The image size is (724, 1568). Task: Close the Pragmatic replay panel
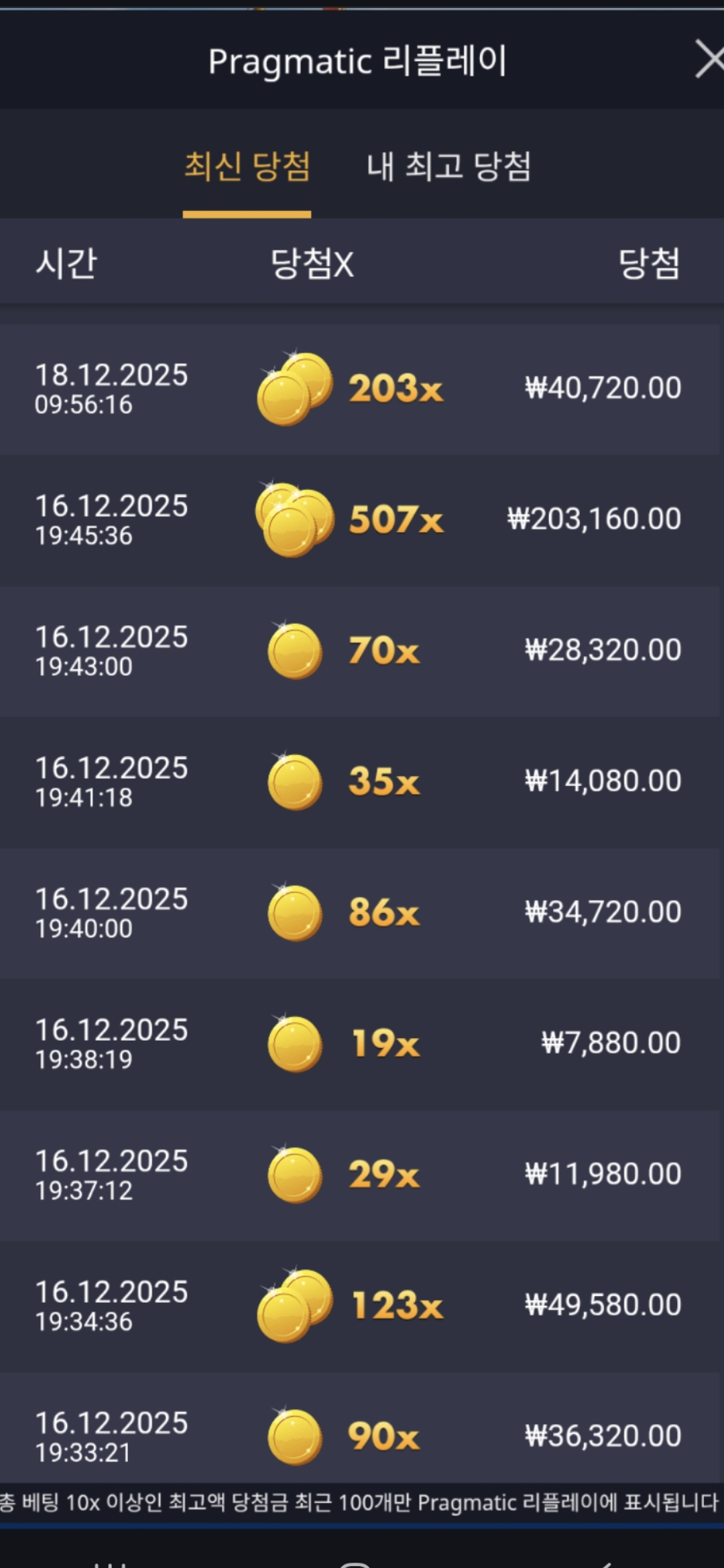pyautogui.click(x=708, y=59)
